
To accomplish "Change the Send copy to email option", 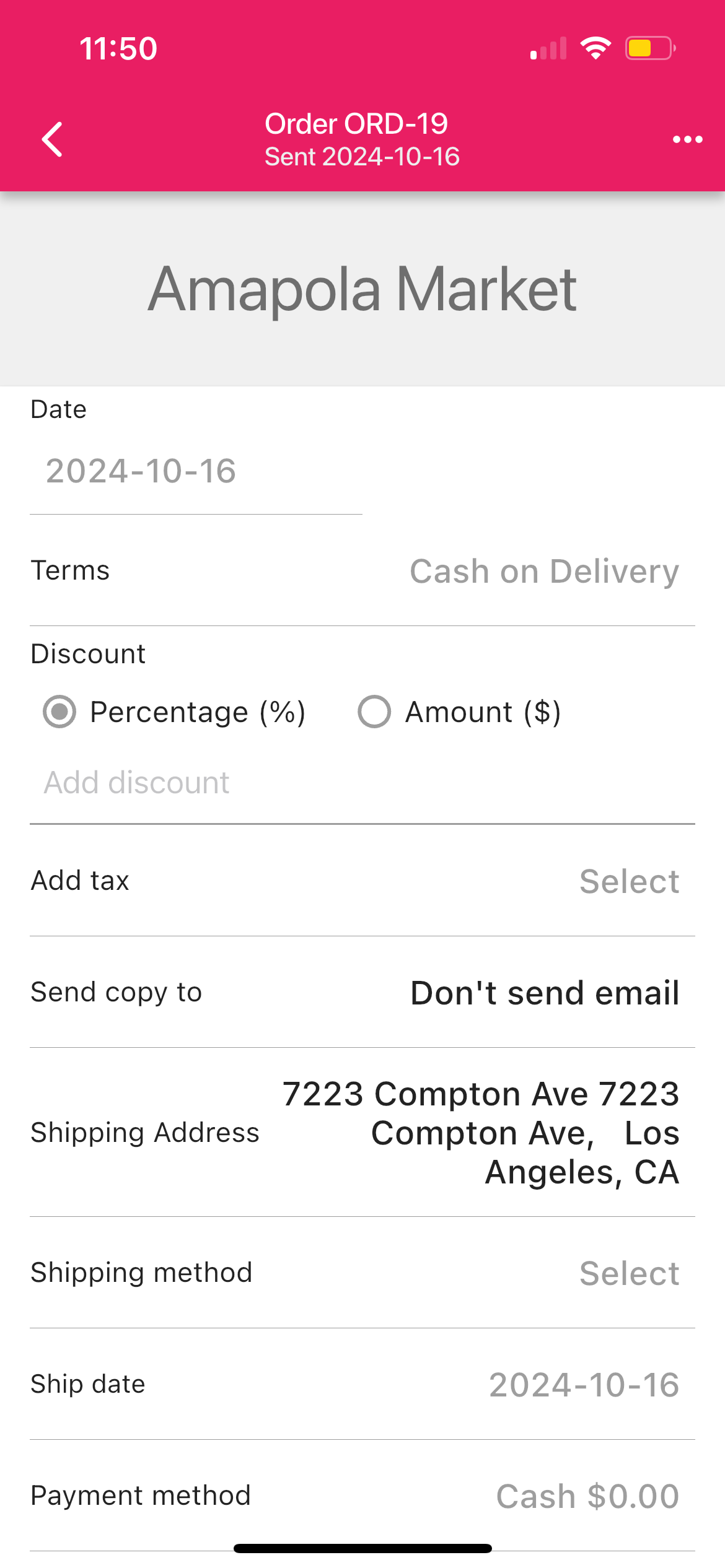I will click(544, 992).
